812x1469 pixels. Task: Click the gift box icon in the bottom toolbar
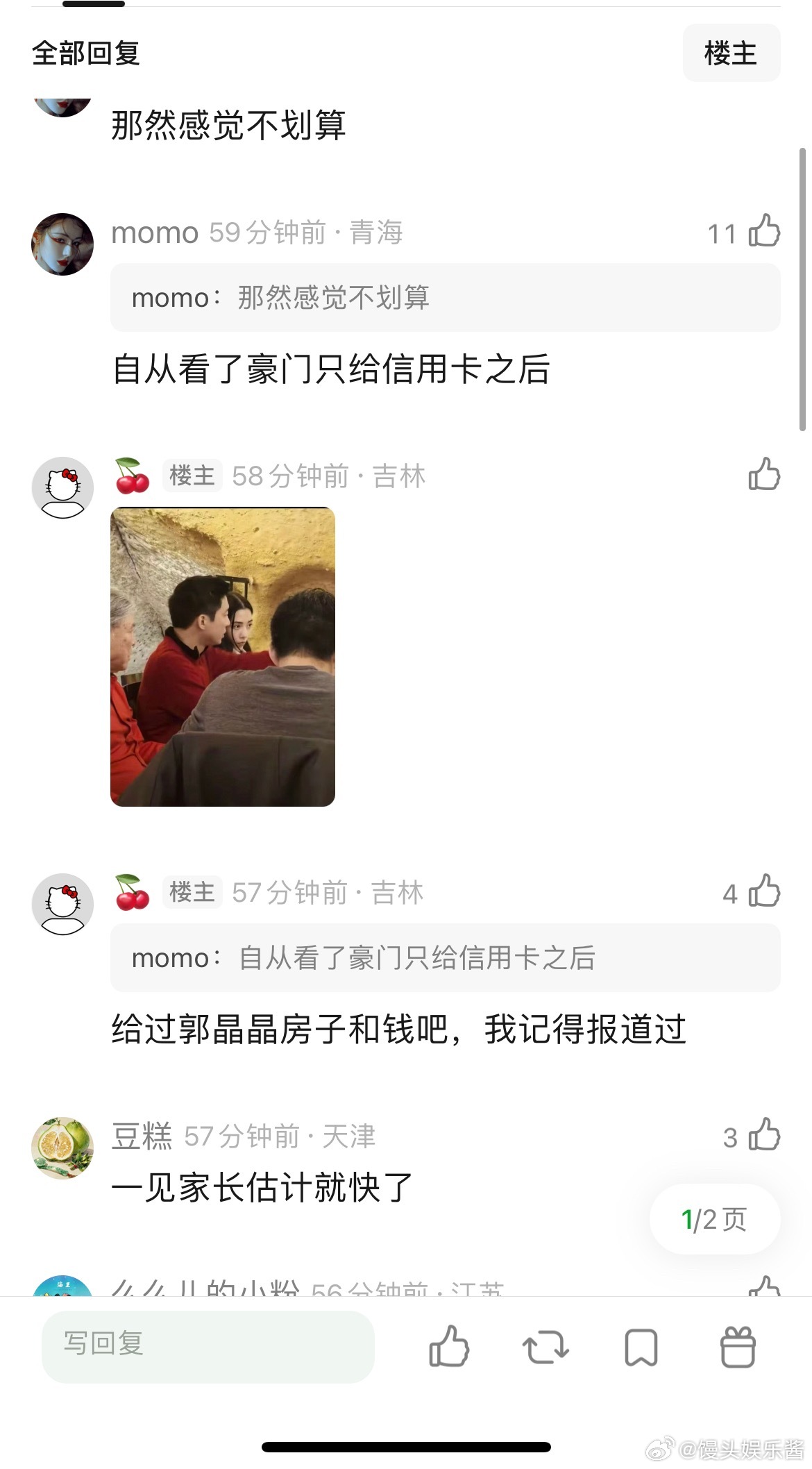pos(738,1346)
